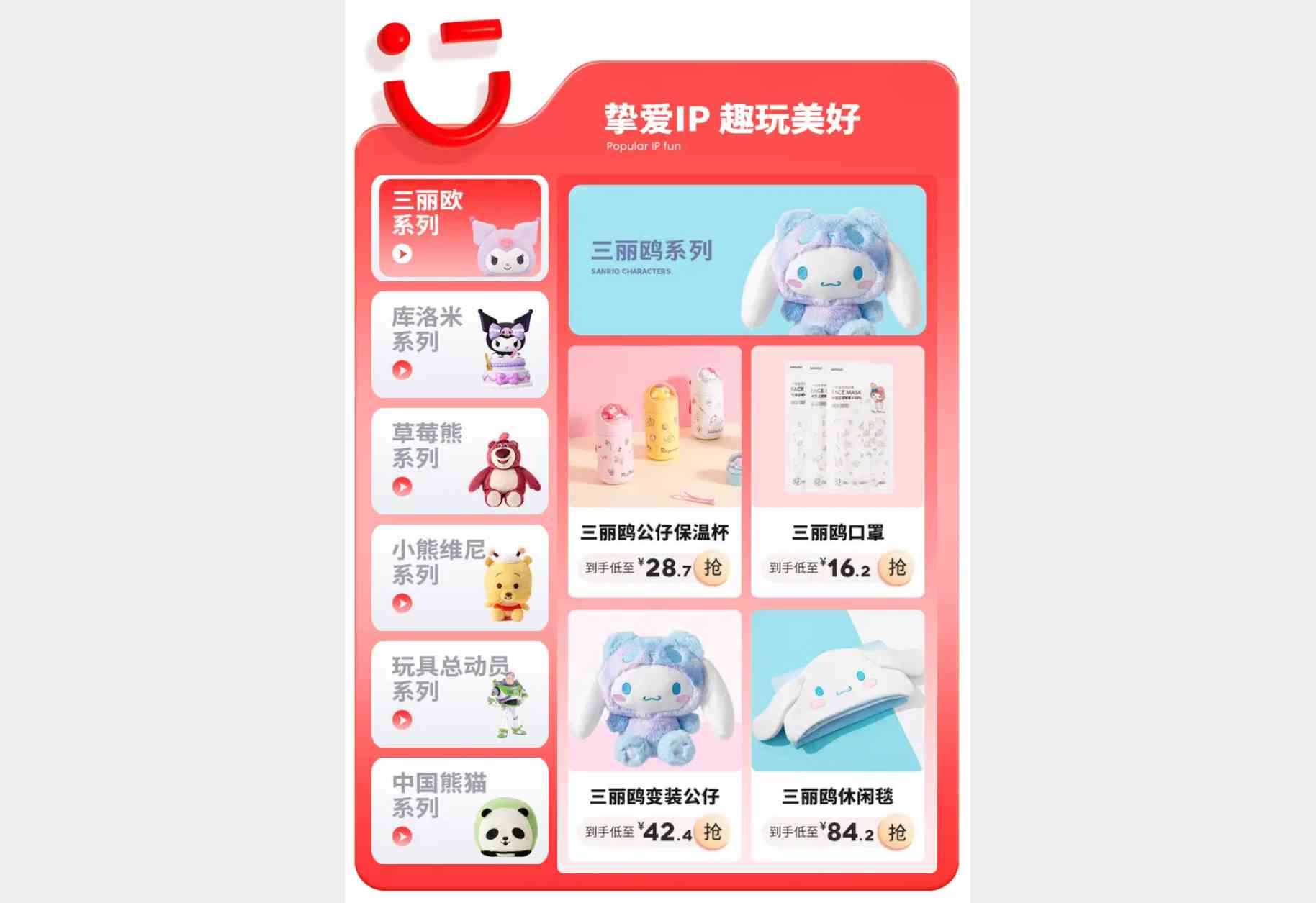
Task: Grab the 三丽鸥口罩 deal with 抢
Action: tap(896, 568)
